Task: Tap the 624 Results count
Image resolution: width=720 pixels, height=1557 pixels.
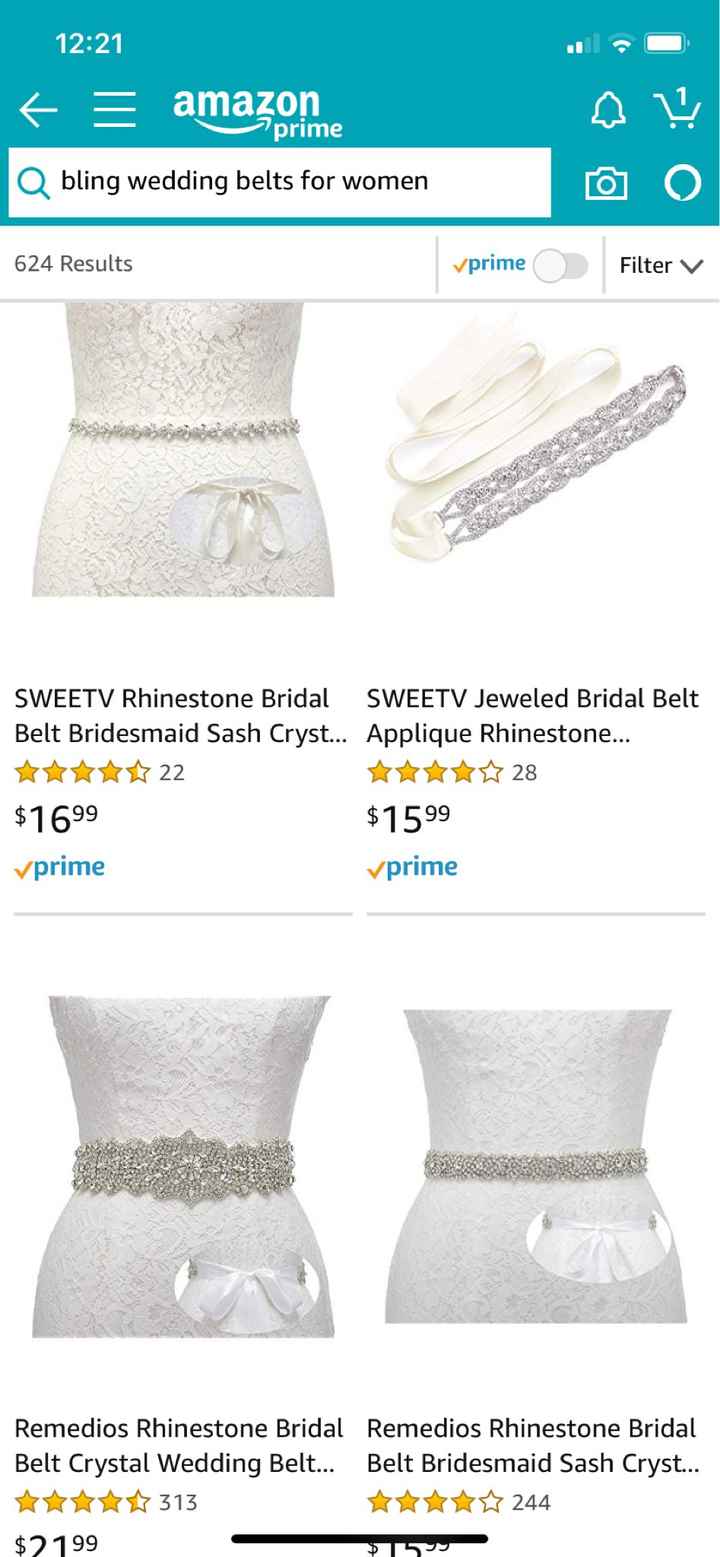Action: coord(74,264)
